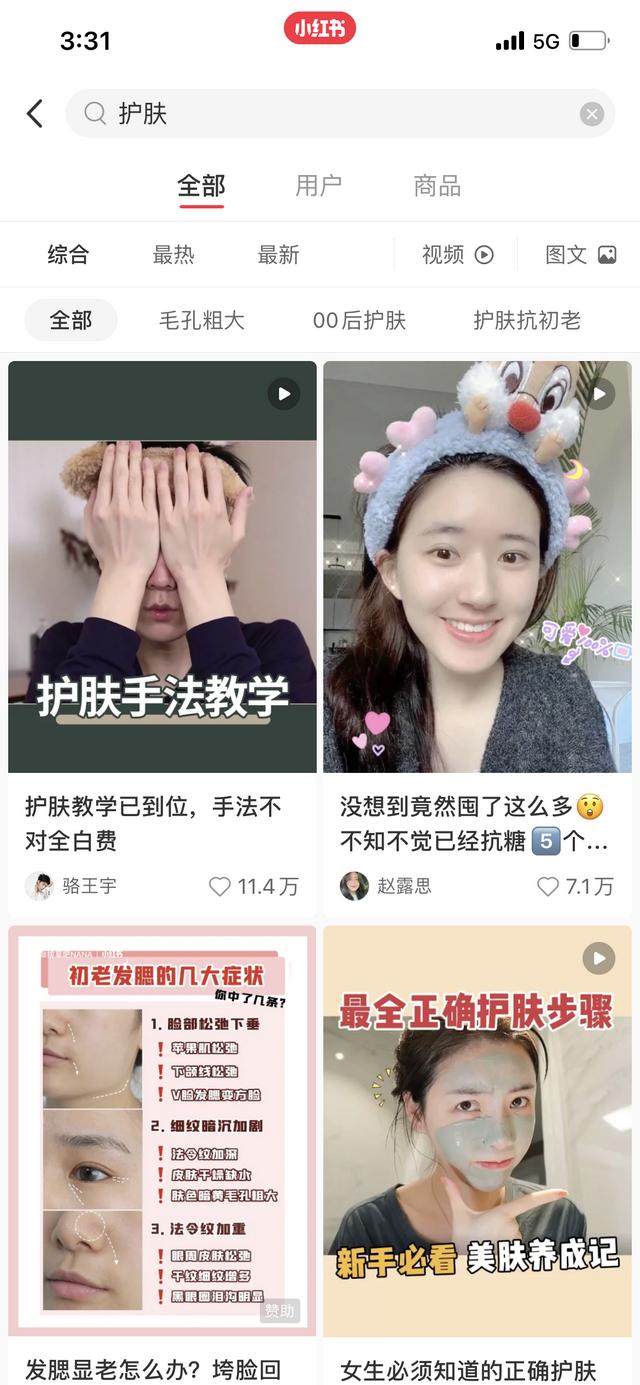640x1385 pixels.
Task: Switch to the 用户 tab
Action: click(319, 186)
